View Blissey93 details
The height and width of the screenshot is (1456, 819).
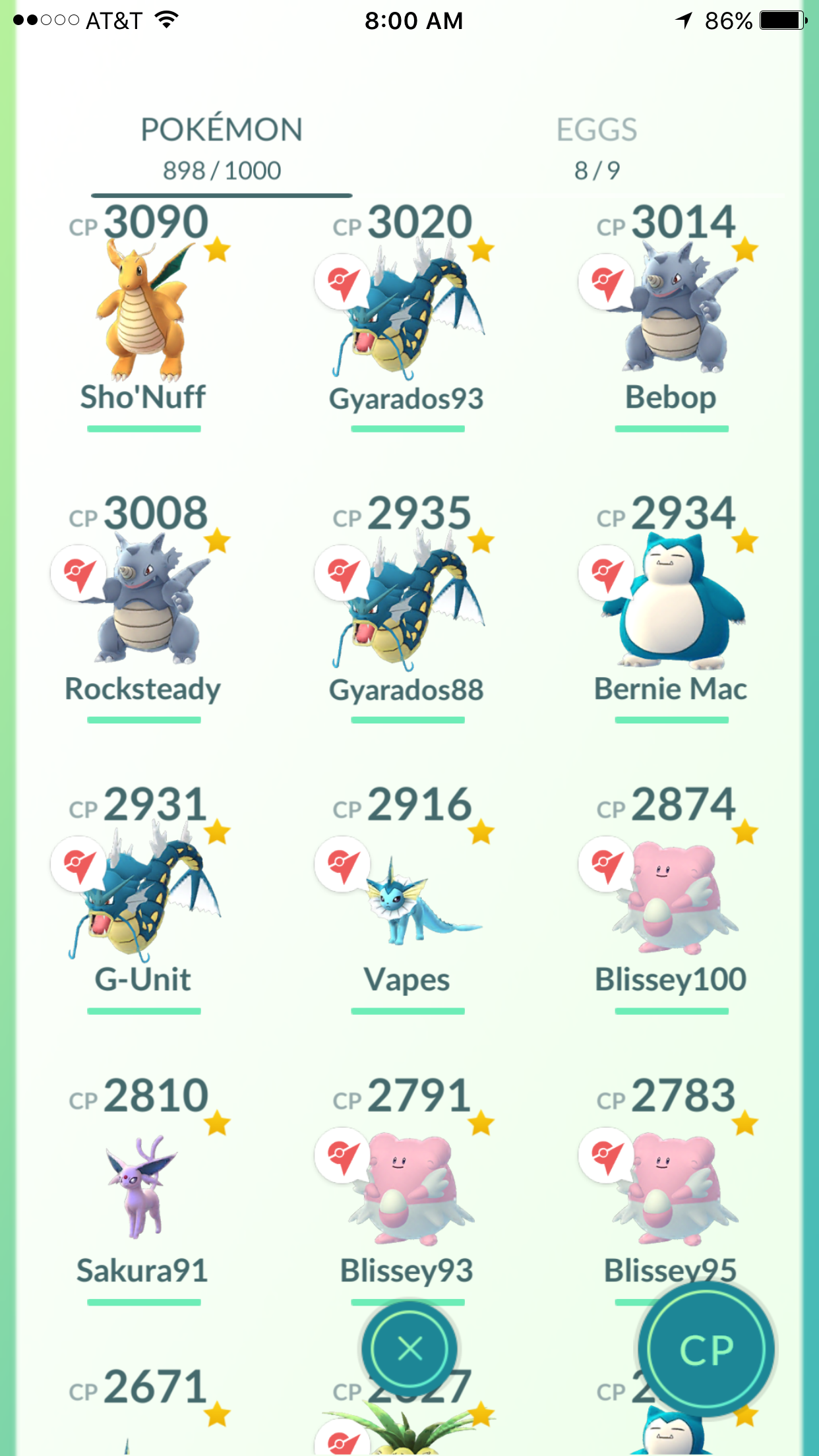click(x=408, y=1190)
